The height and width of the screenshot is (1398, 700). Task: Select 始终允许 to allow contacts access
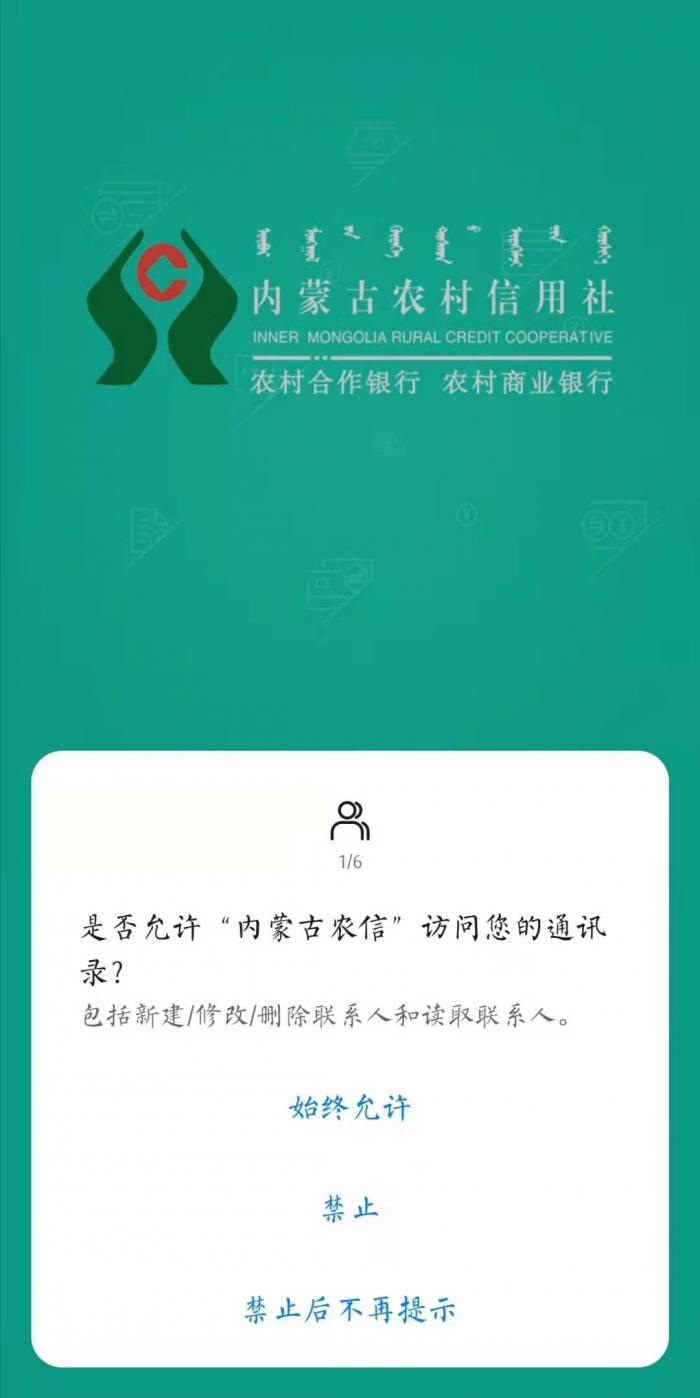[350, 1108]
